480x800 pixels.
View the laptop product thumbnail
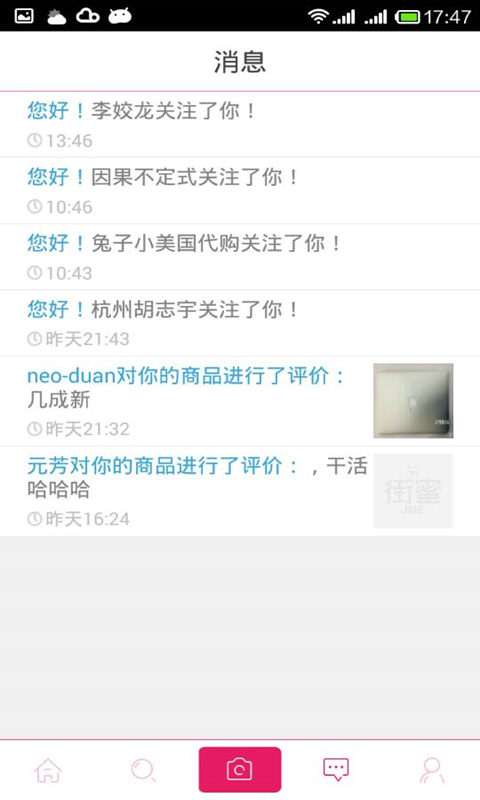[x=413, y=401]
